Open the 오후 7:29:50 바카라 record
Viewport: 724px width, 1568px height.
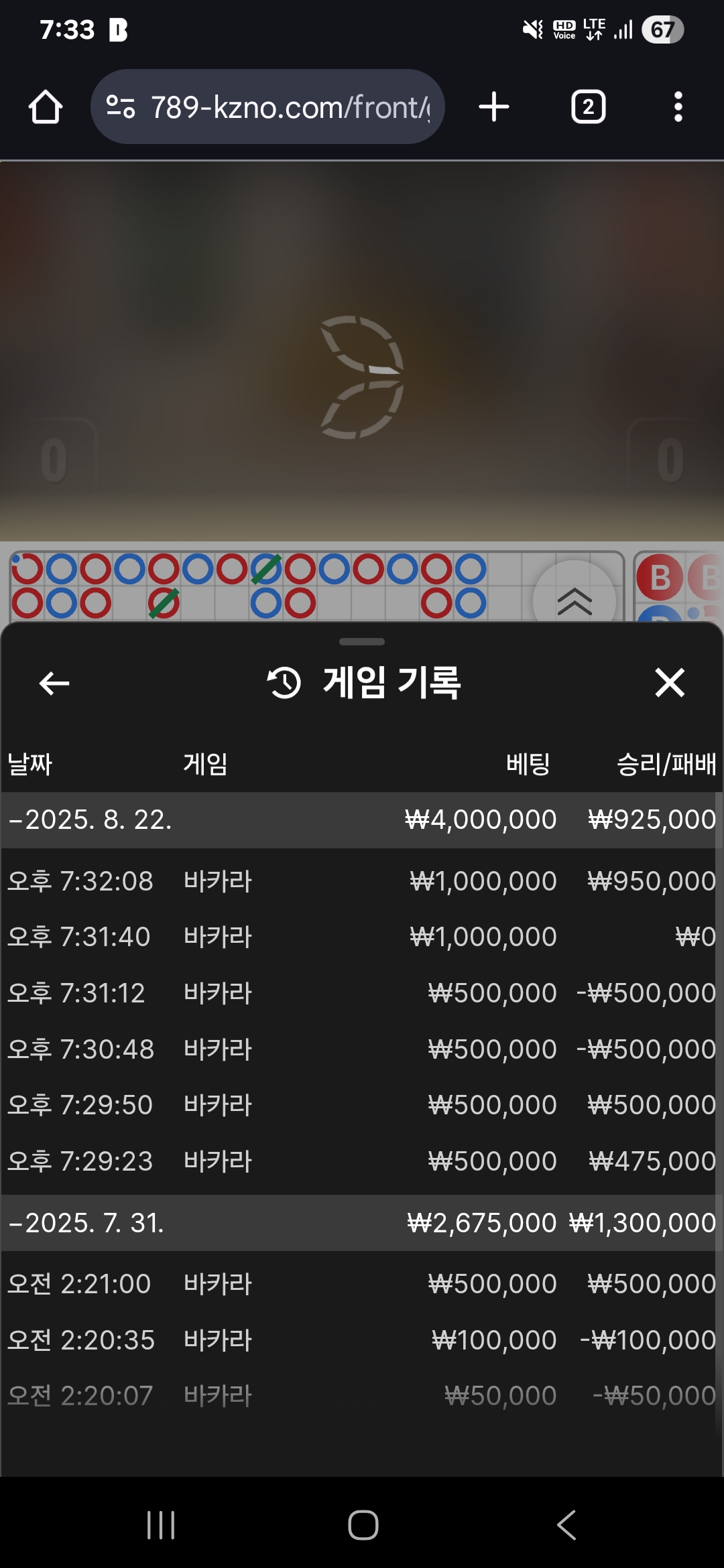coord(362,1105)
